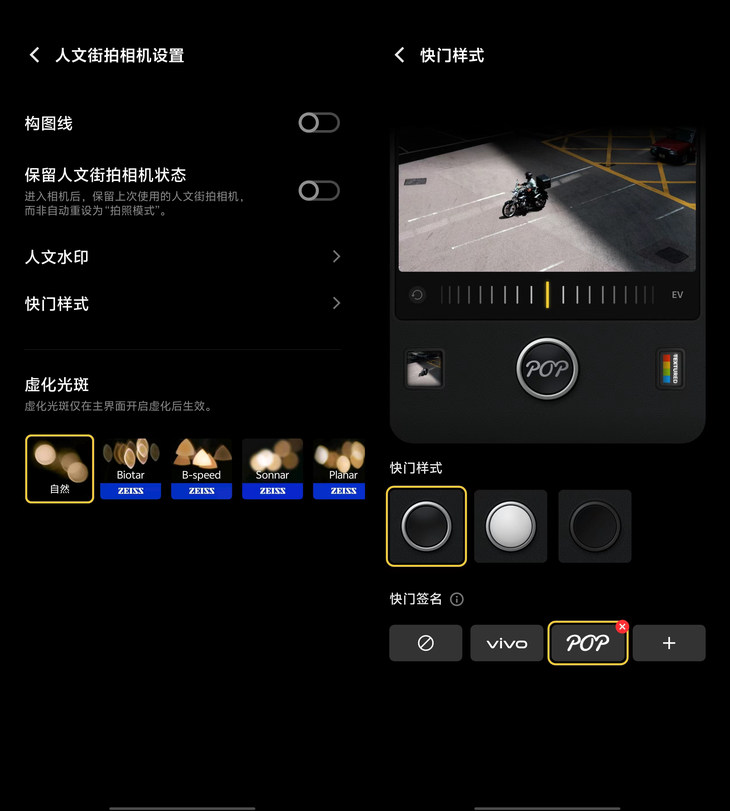Select the 自然 bokeh style
The width and height of the screenshot is (730, 811).
pos(59,468)
